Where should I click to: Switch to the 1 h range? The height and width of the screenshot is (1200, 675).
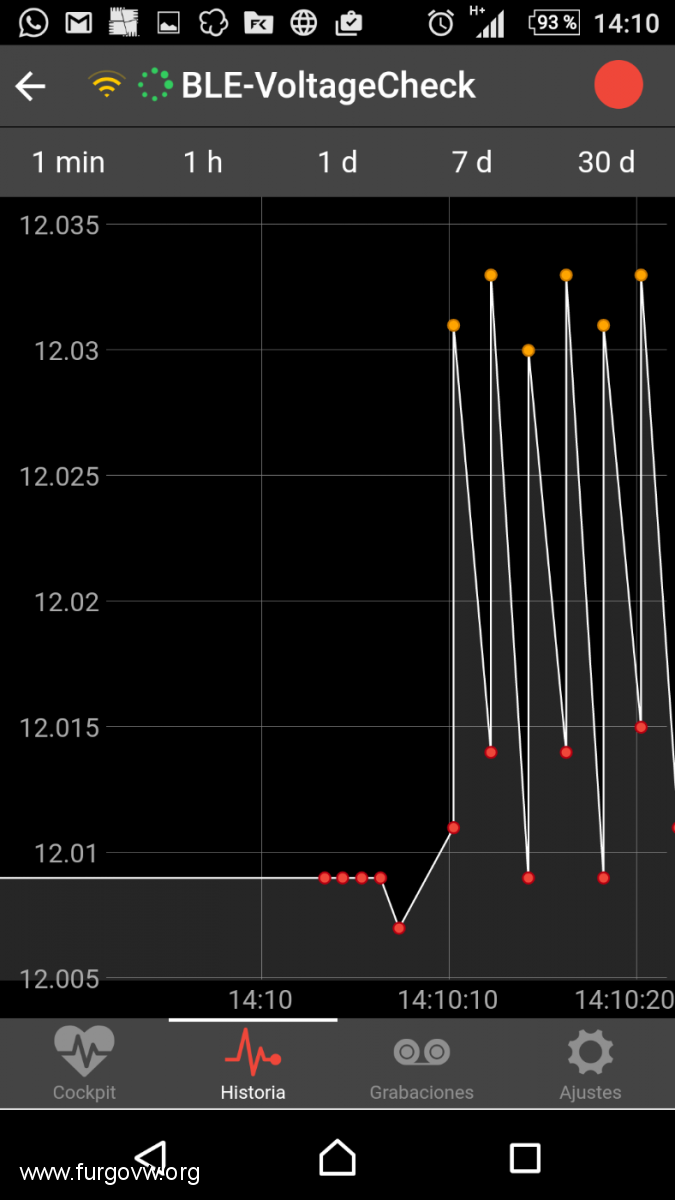point(203,162)
